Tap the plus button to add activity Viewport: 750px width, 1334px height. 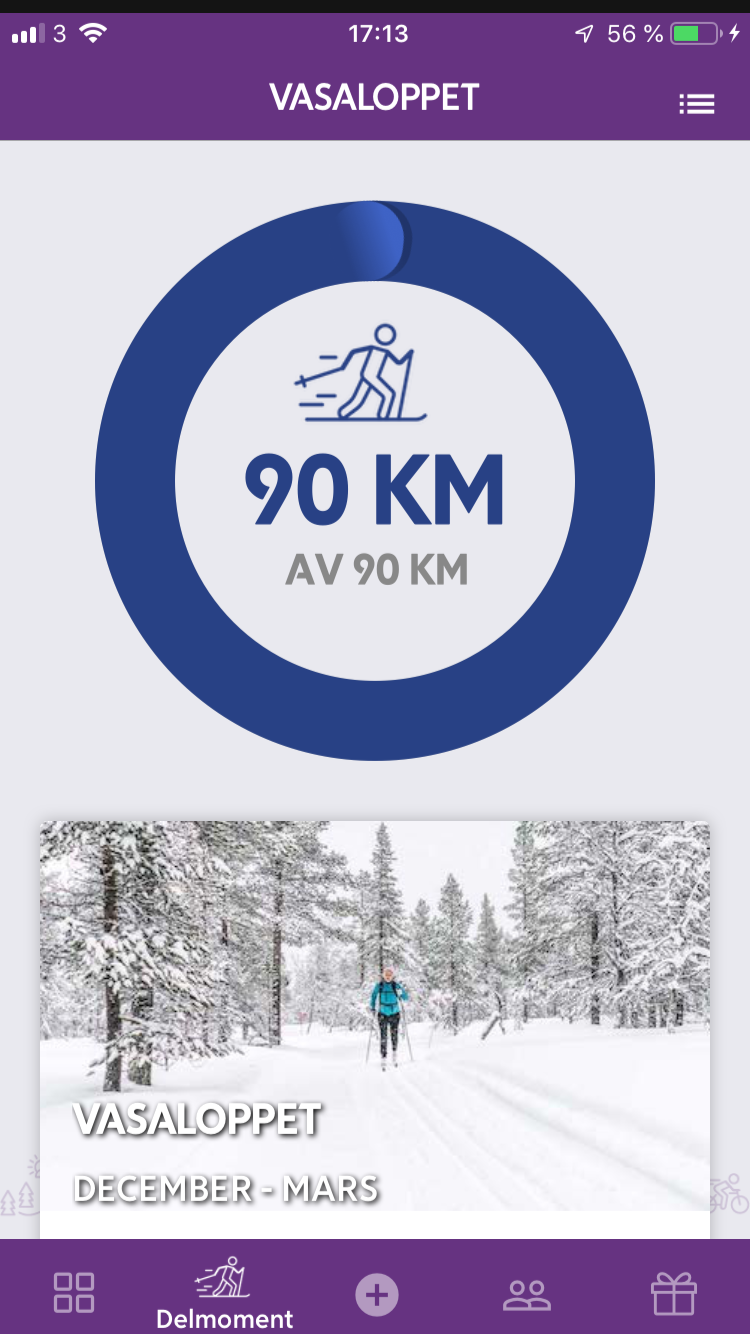pos(377,1295)
